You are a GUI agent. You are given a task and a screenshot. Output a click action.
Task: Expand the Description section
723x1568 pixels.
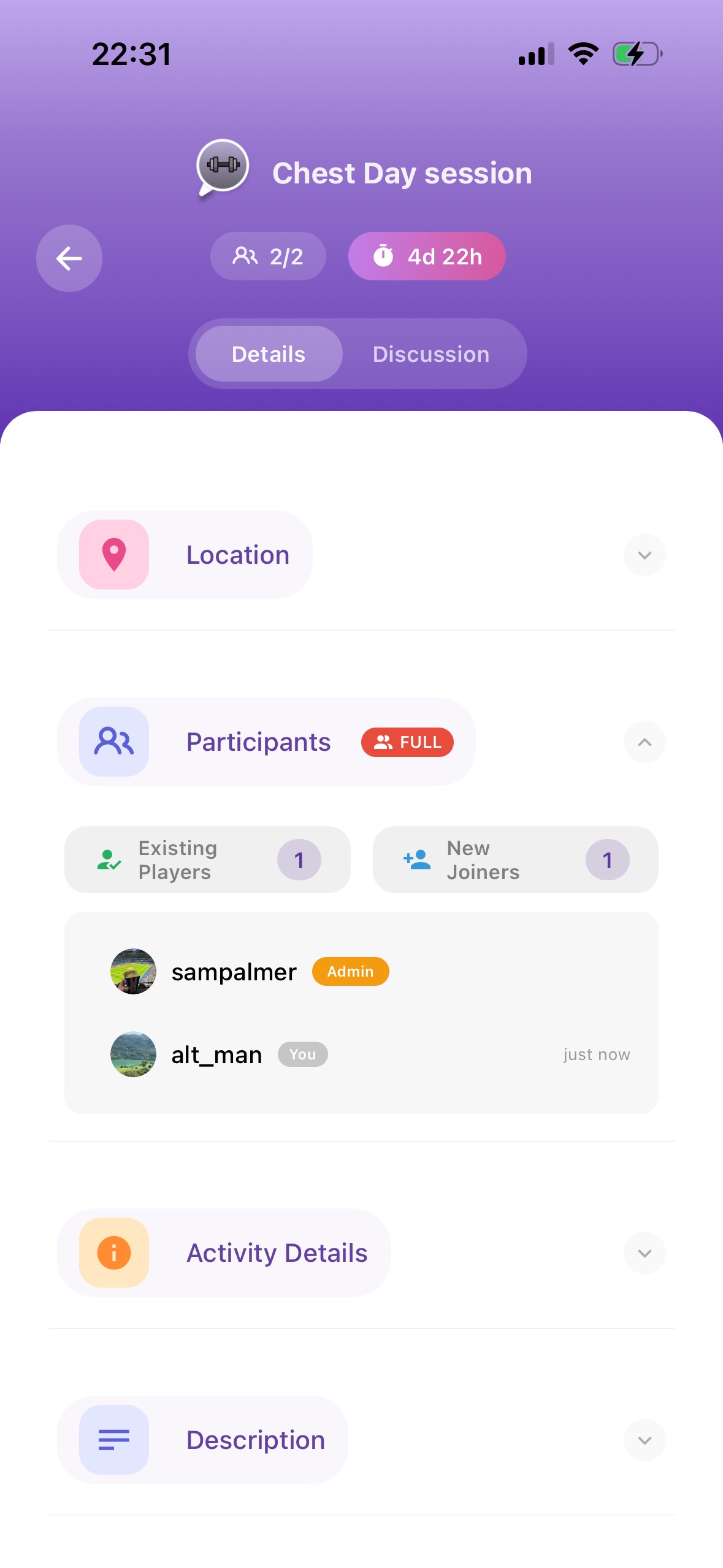coord(645,1440)
